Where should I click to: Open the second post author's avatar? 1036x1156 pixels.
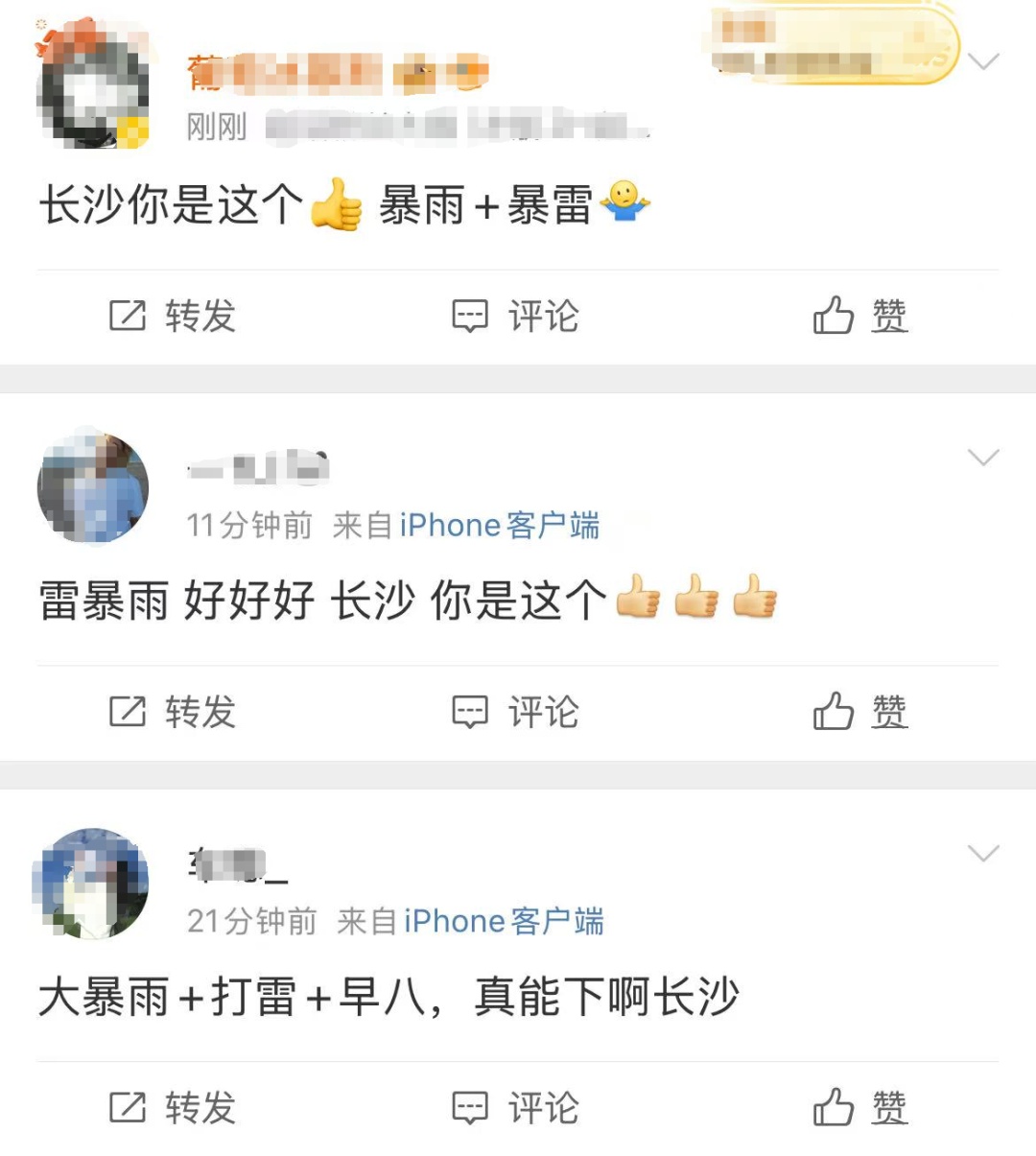(92, 486)
